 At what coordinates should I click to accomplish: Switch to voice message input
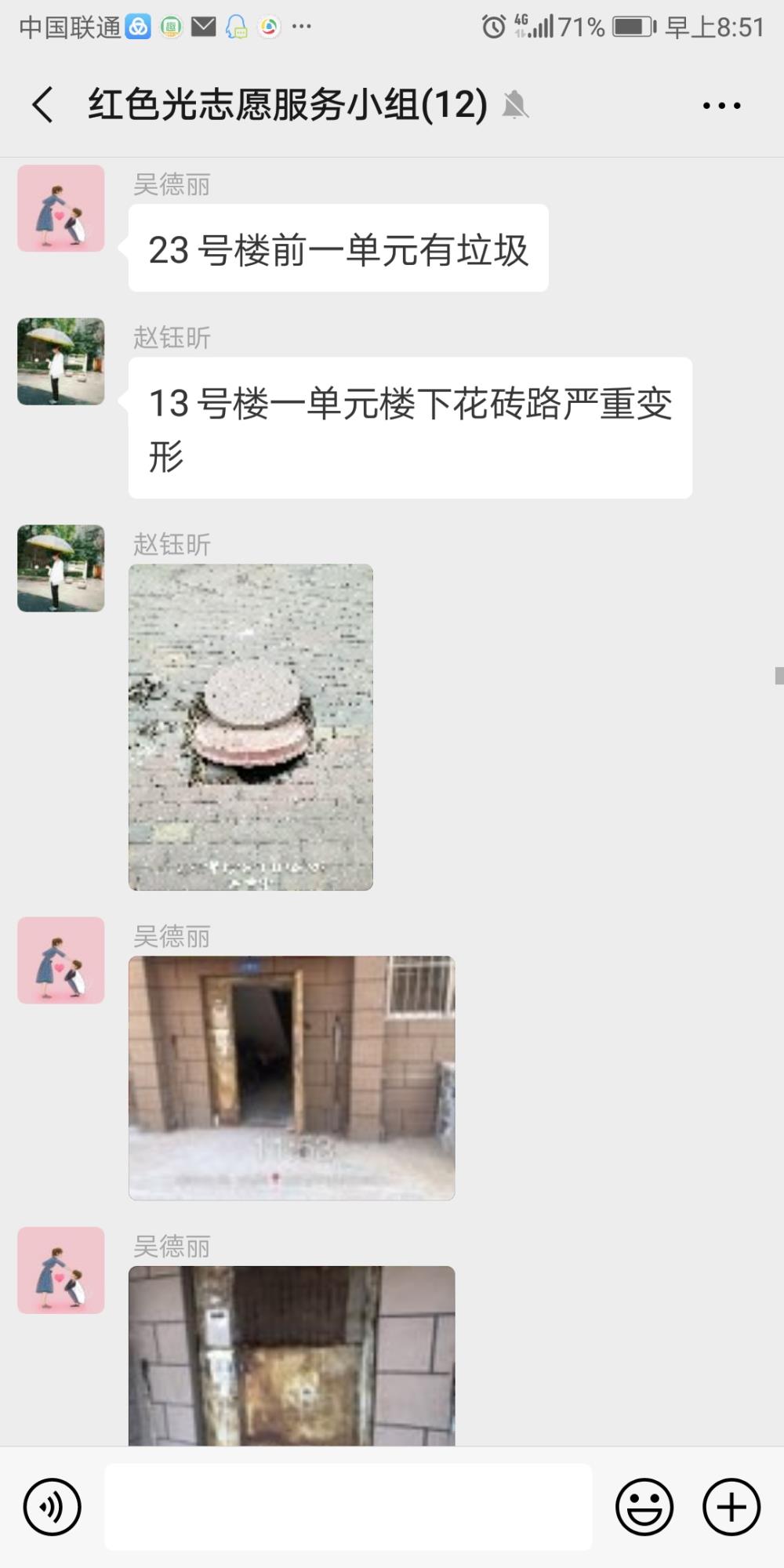point(53,1507)
